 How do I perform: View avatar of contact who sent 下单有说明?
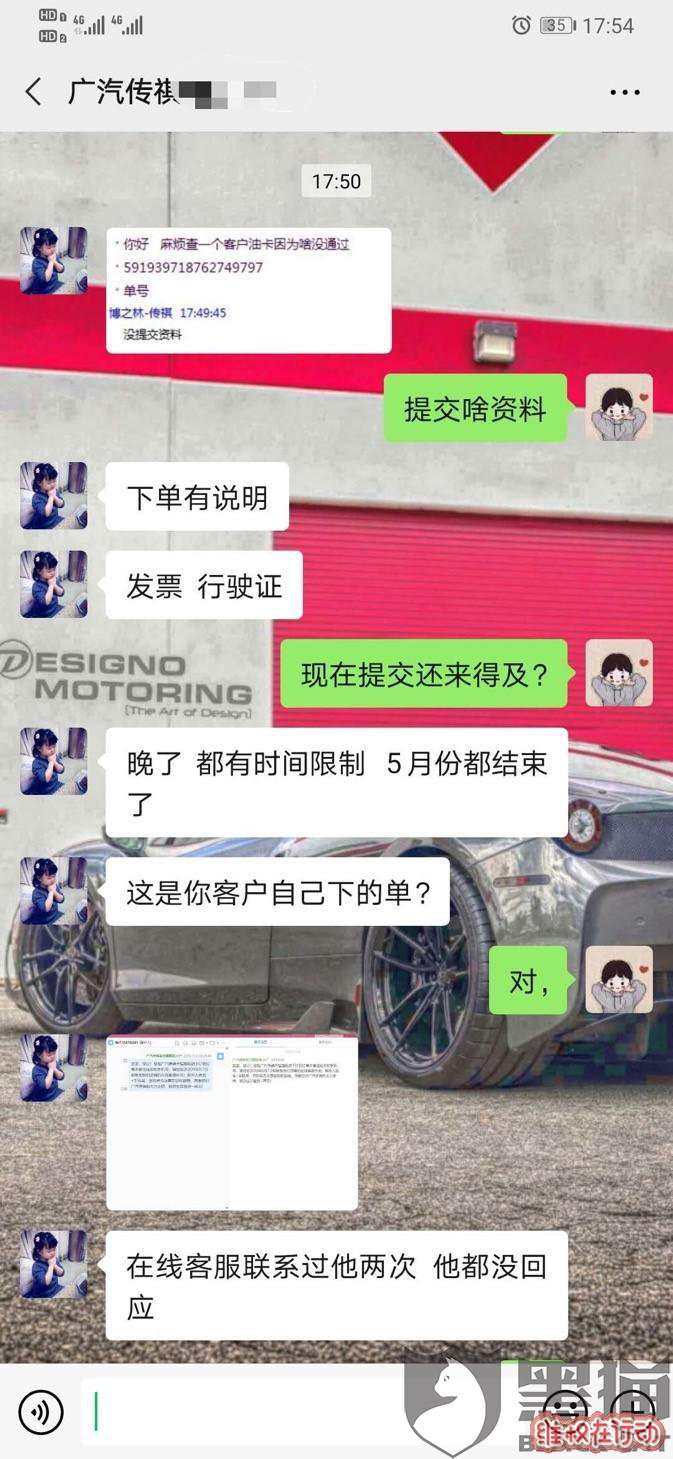54,496
